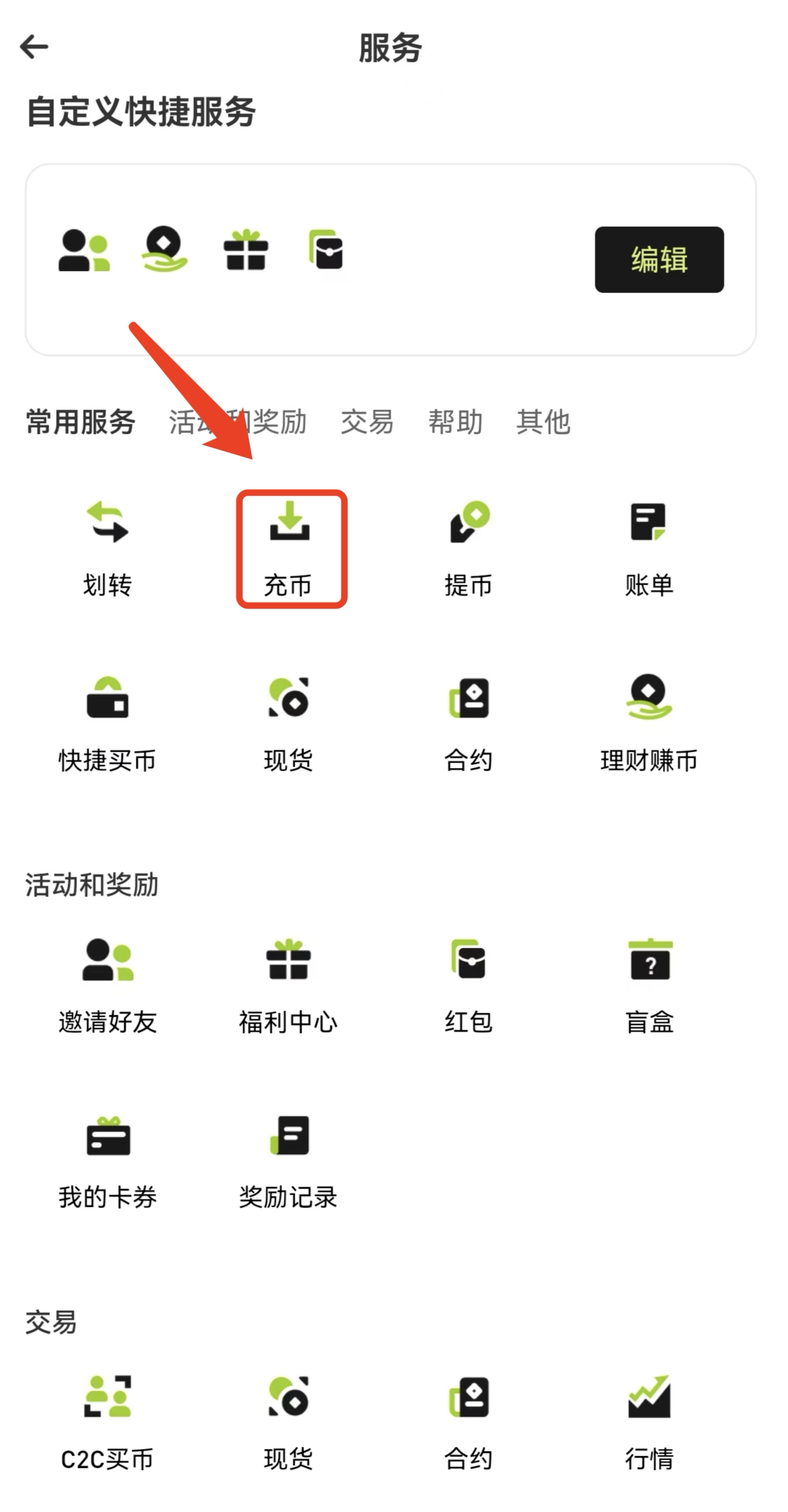The width and height of the screenshot is (788, 1512).
Task: Open 提币 withdrawal service
Action: (x=469, y=548)
